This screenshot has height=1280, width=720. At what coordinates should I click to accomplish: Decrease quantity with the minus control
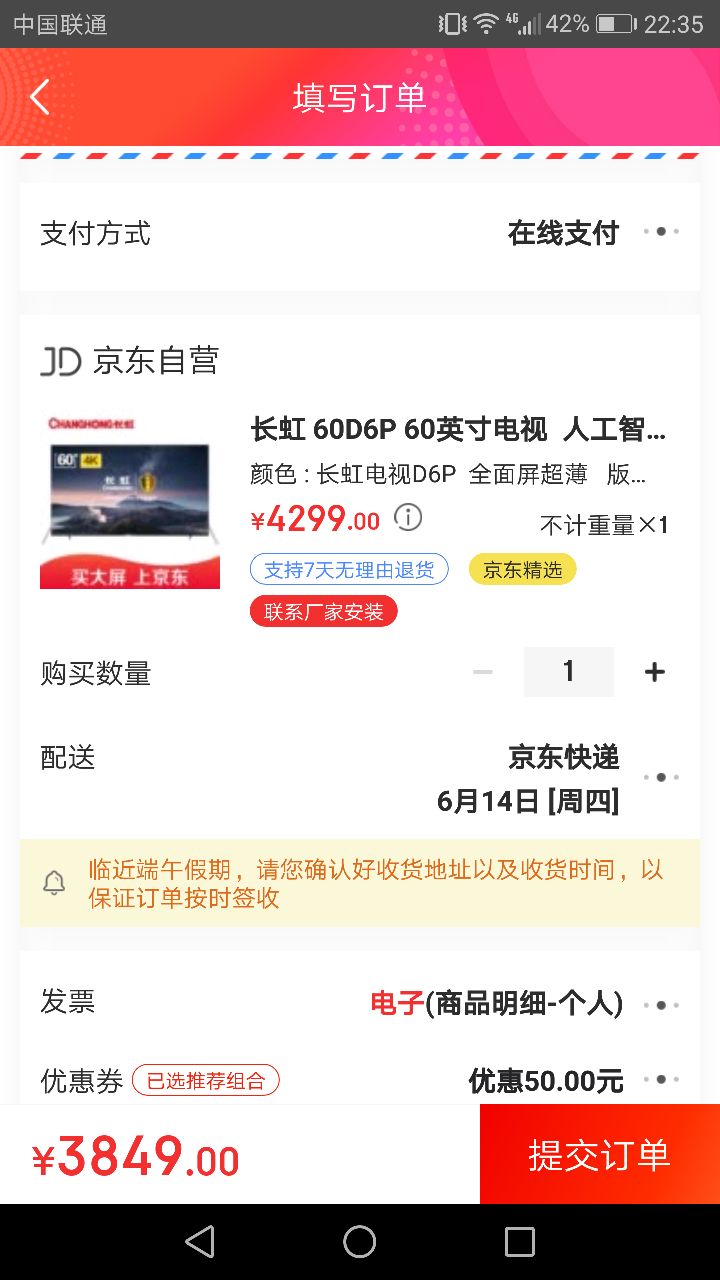pyautogui.click(x=482, y=671)
